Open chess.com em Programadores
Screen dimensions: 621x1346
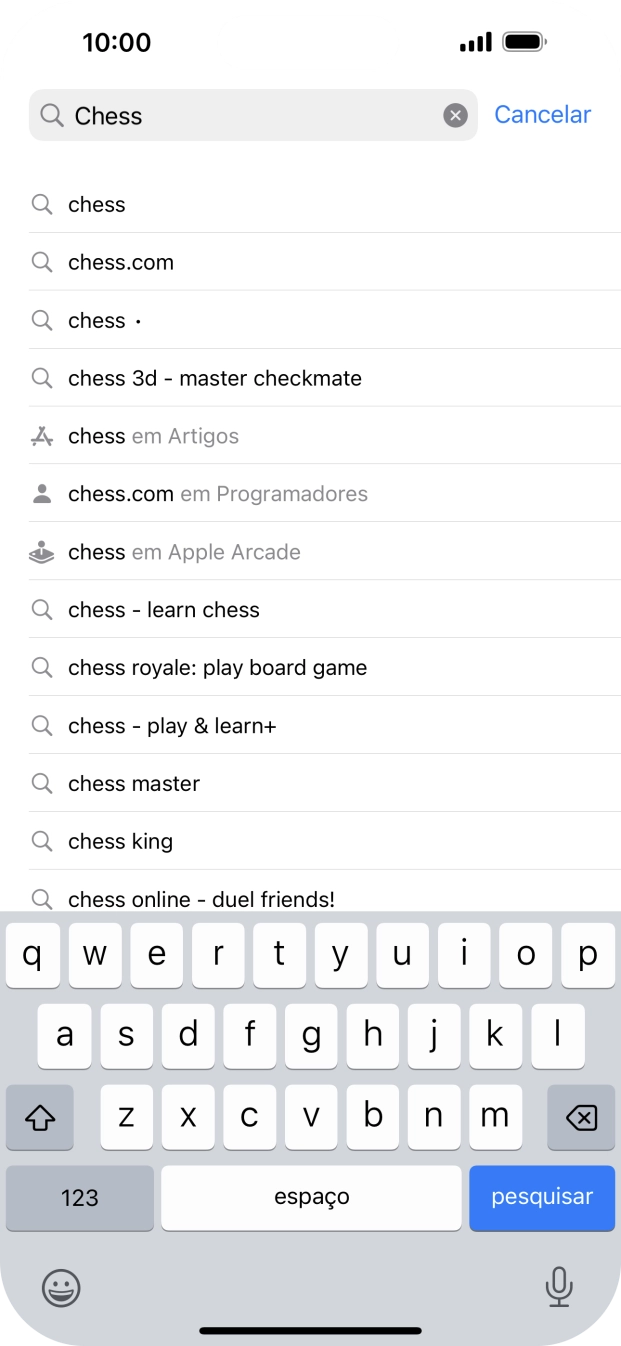[325, 494]
